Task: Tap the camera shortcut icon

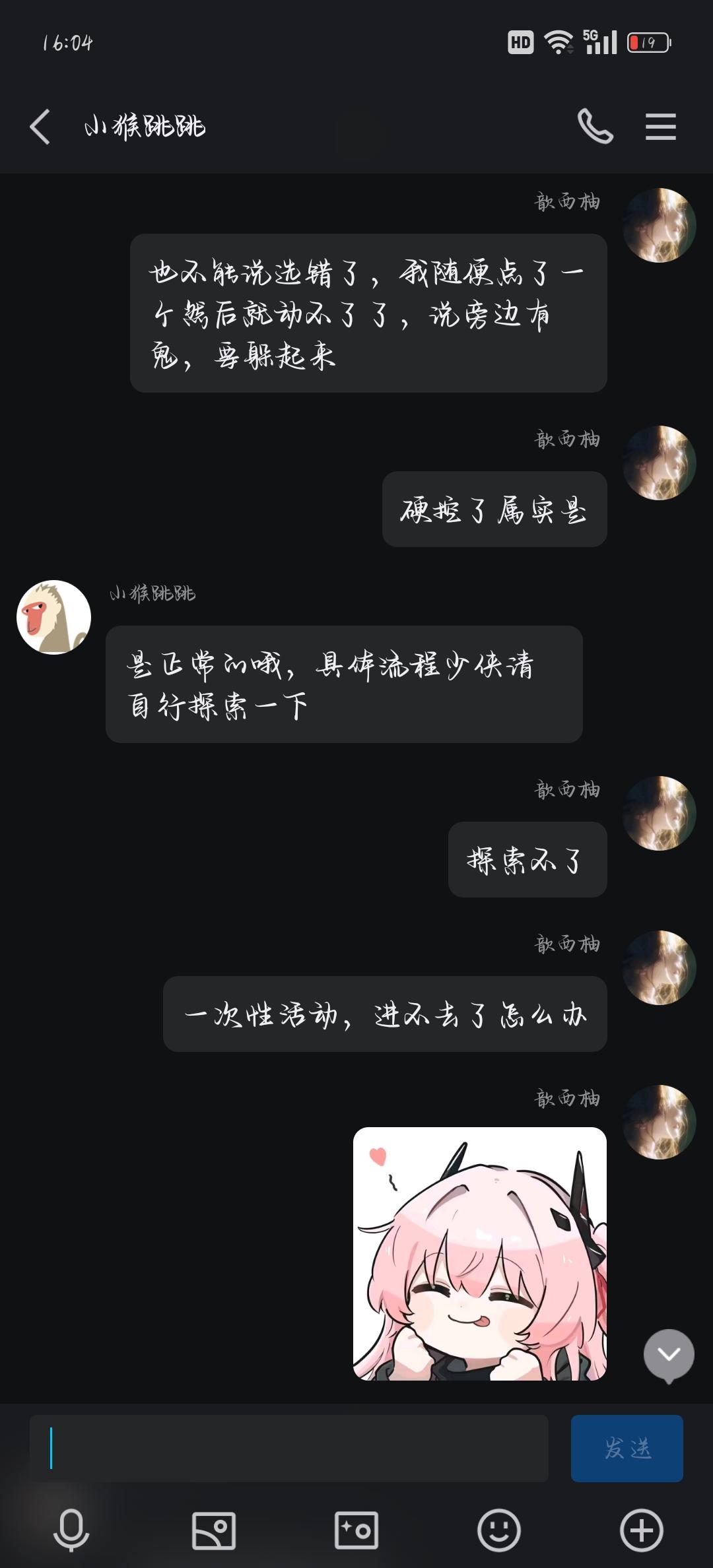Action: (x=355, y=1531)
